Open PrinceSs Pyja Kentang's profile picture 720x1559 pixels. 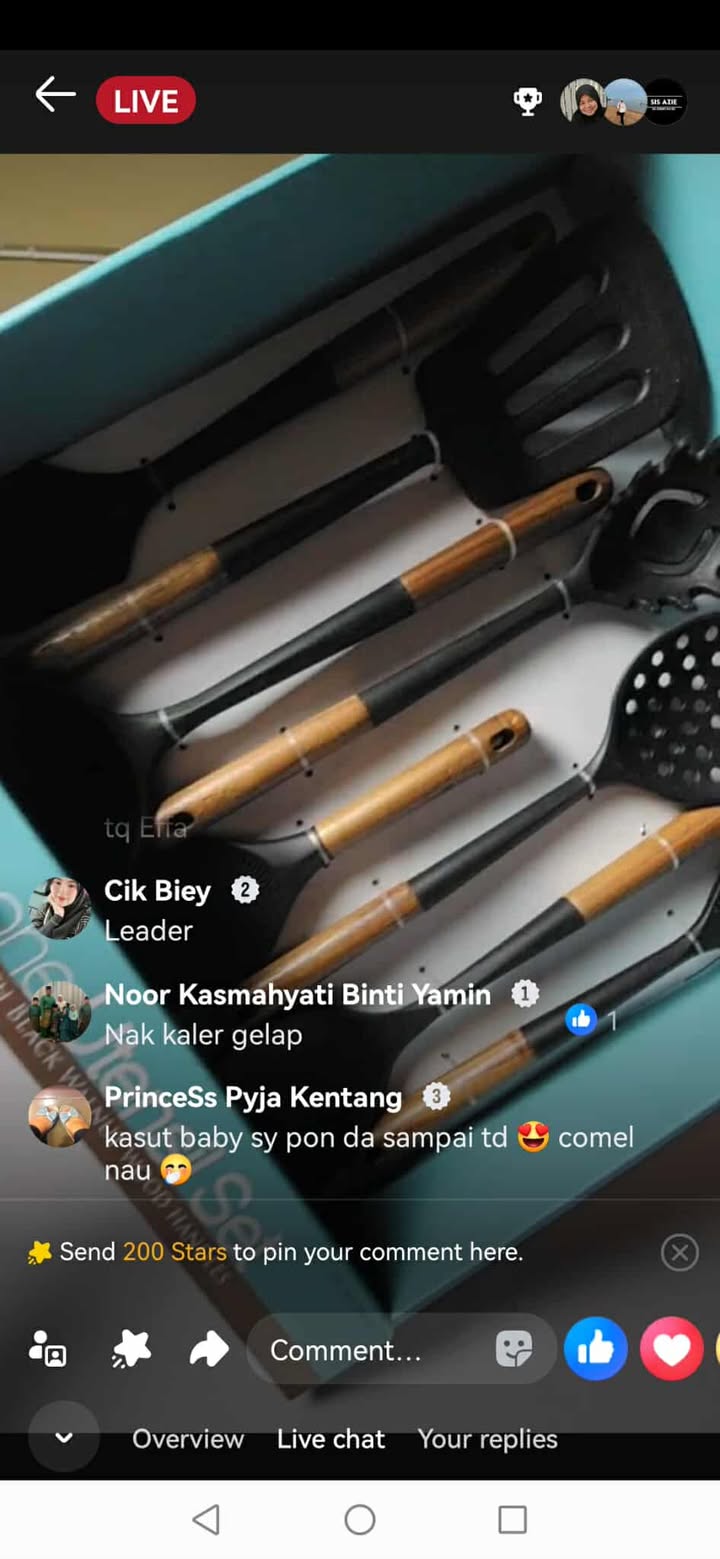(x=60, y=1116)
